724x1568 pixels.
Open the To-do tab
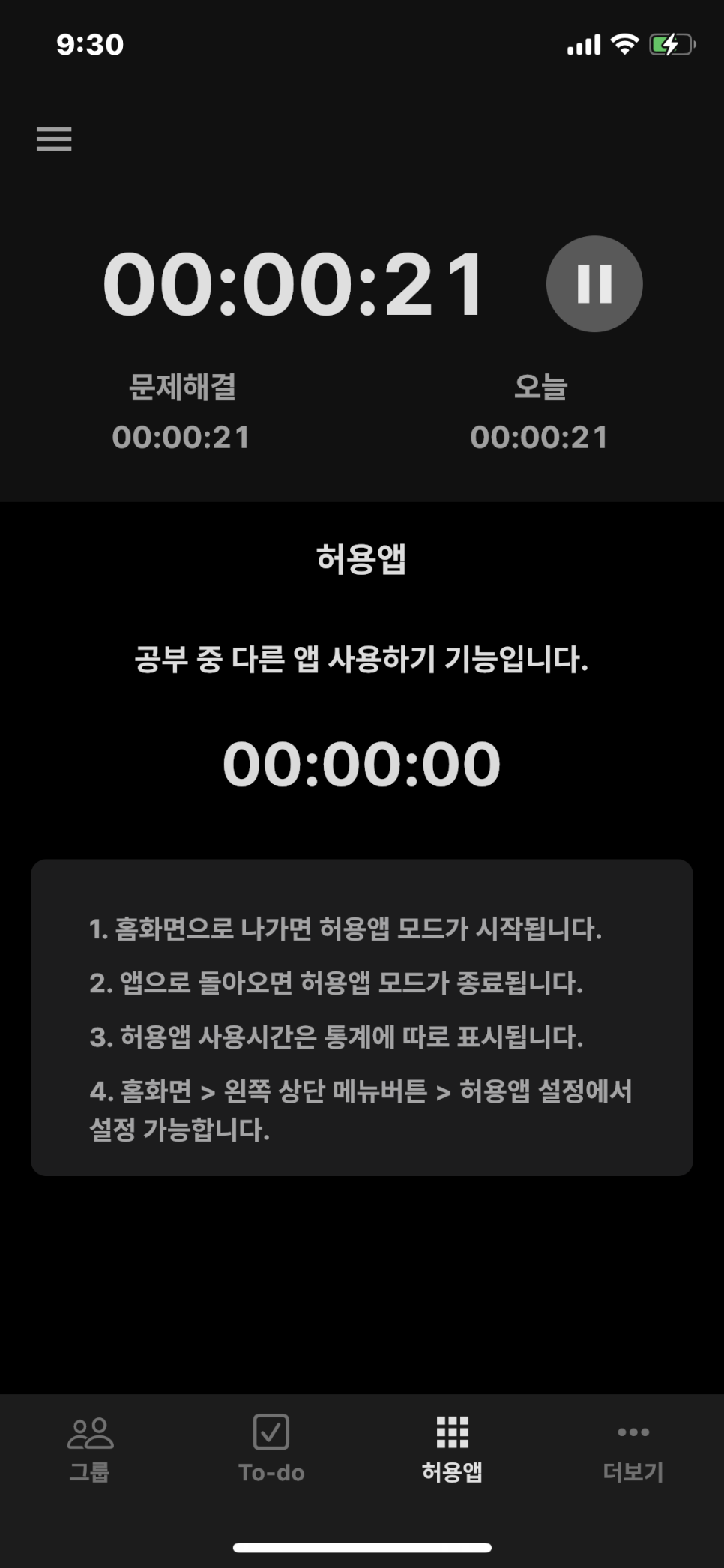click(271, 1449)
